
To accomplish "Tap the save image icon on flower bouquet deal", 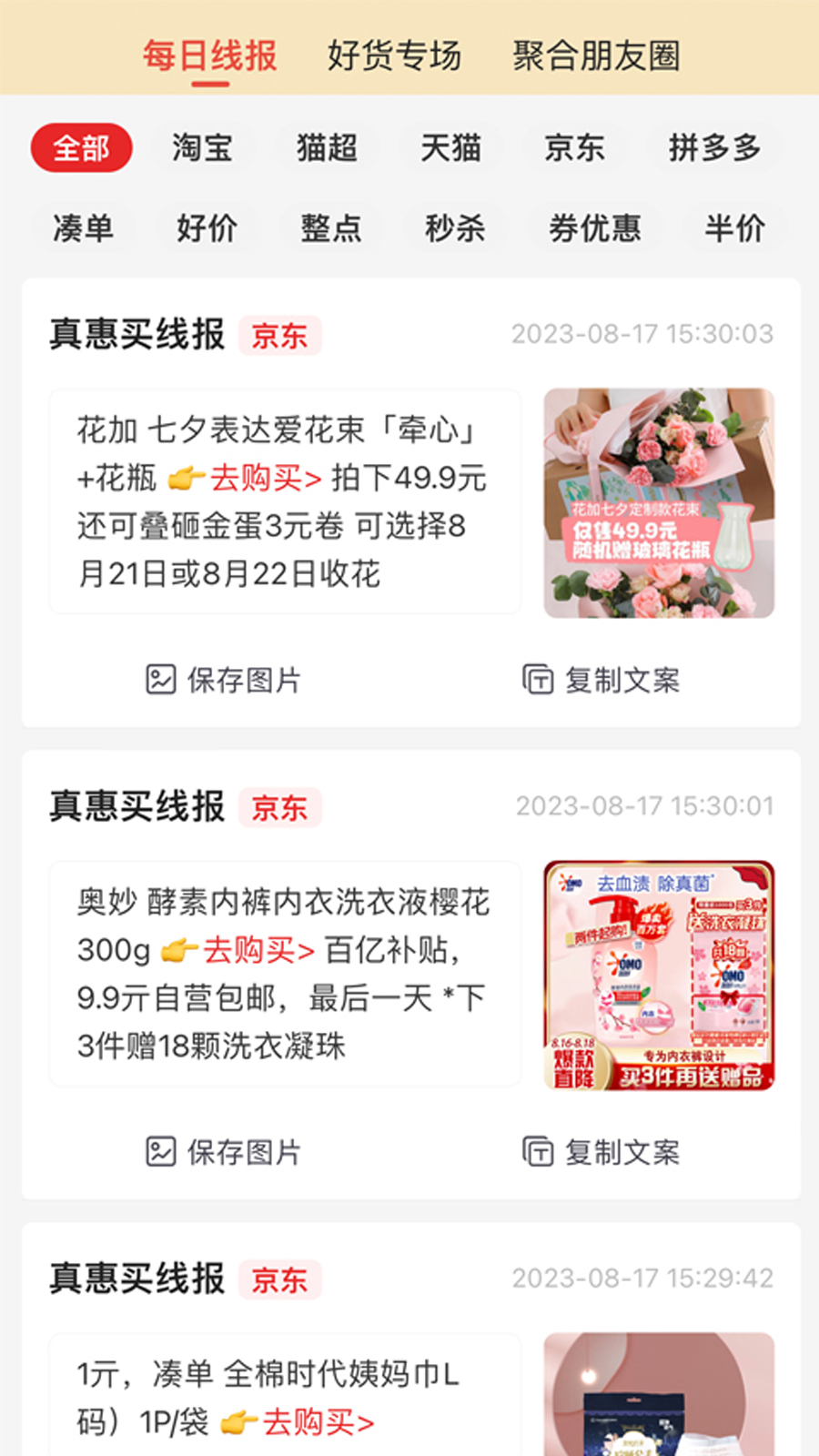I will (x=161, y=678).
